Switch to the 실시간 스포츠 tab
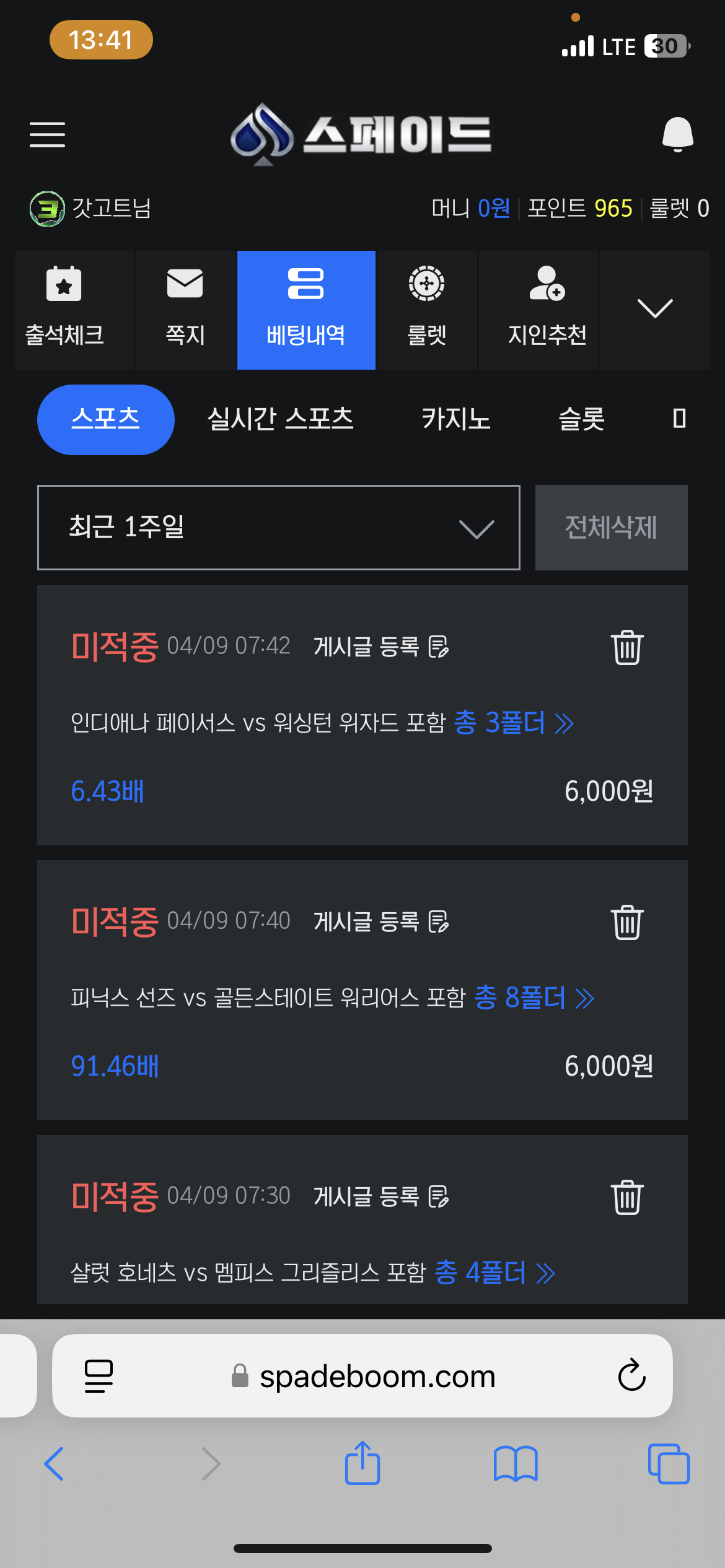The image size is (725, 1568). 280,419
